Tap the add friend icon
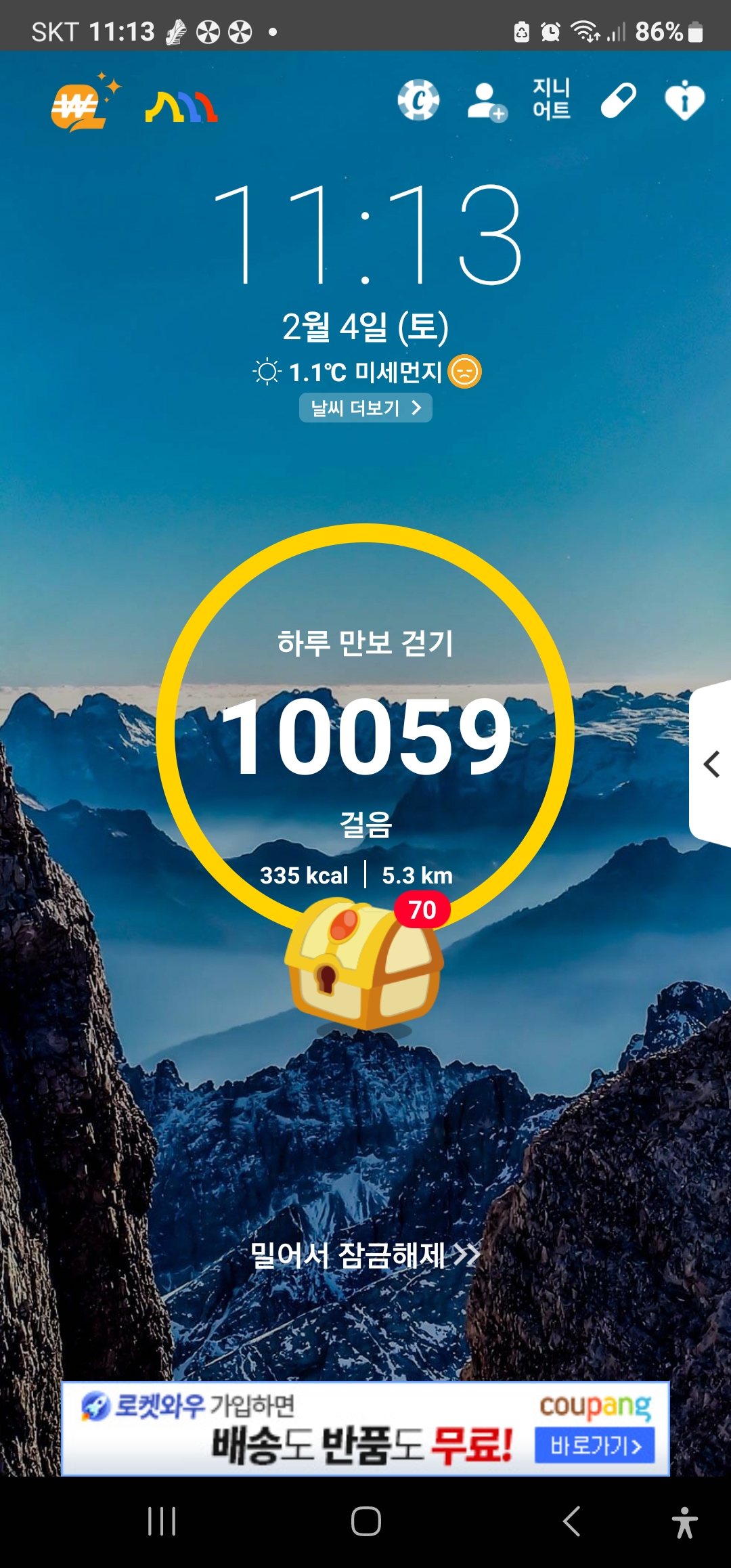Viewport: 731px width, 1568px height. click(x=486, y=102)
